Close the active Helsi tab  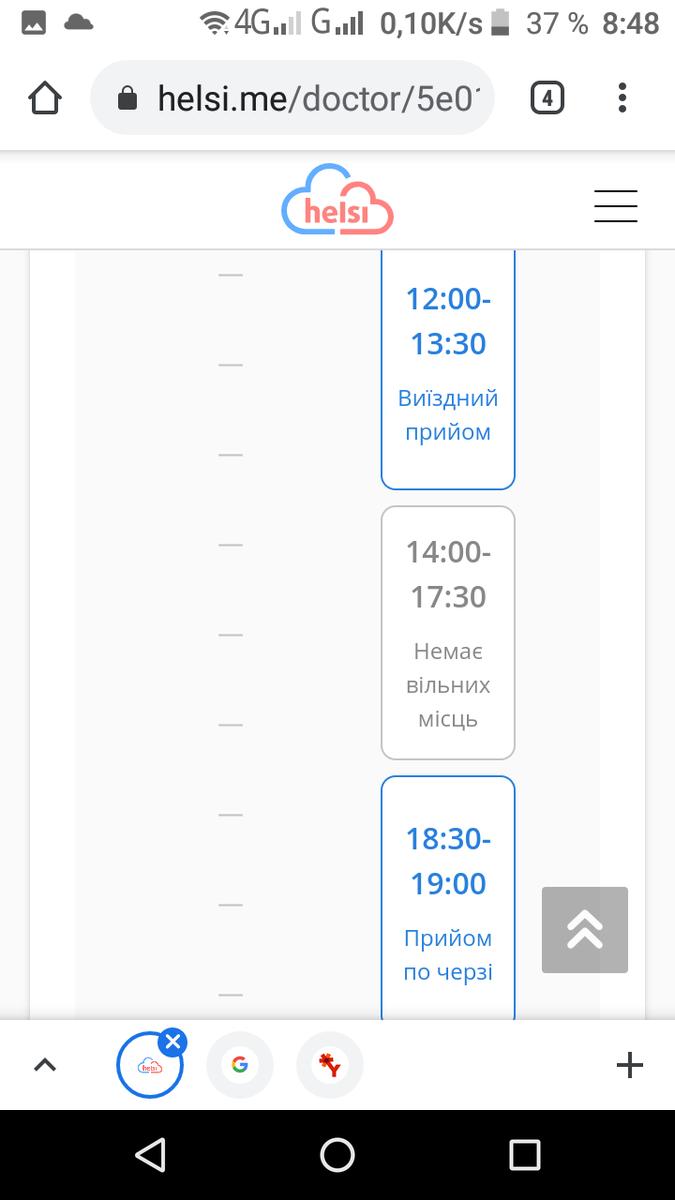173,1042
